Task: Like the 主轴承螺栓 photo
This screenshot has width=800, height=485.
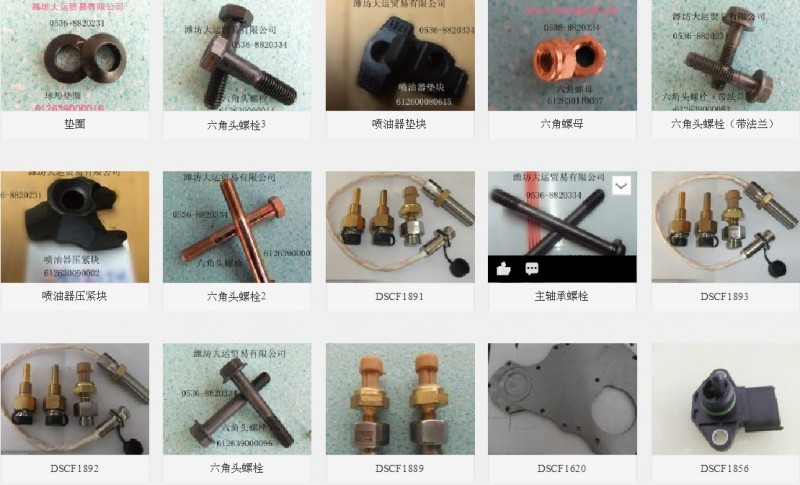Action: pos(504,269)
